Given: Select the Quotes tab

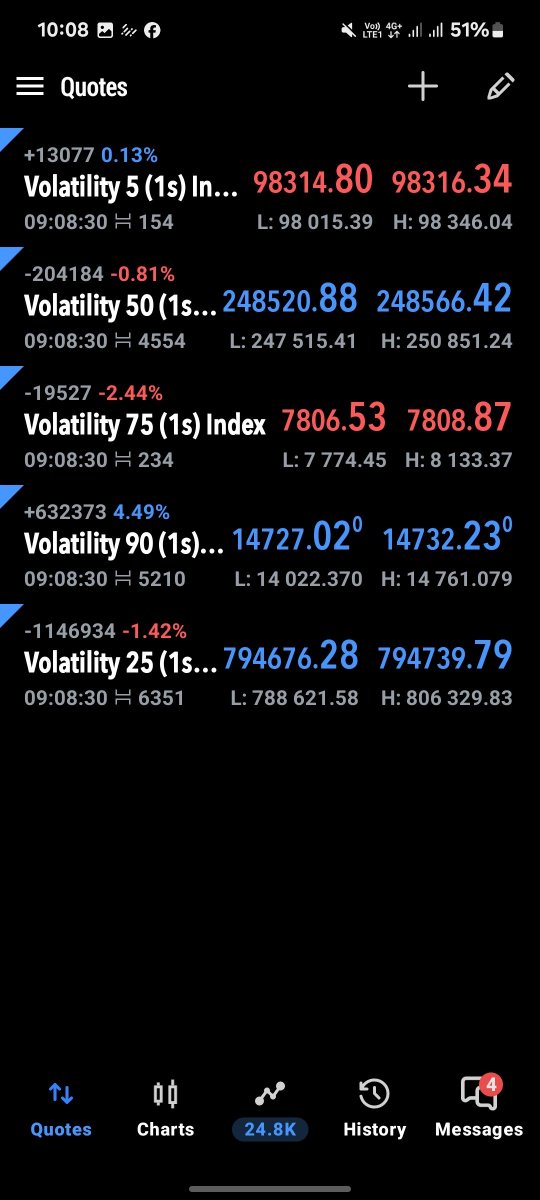Looking at the screenshot, I should pyautogui.click(x=61, y=1108).
